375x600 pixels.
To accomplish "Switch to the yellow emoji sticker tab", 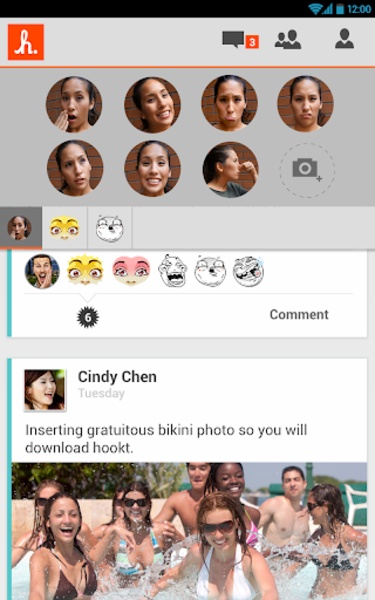I will point(64,228).
